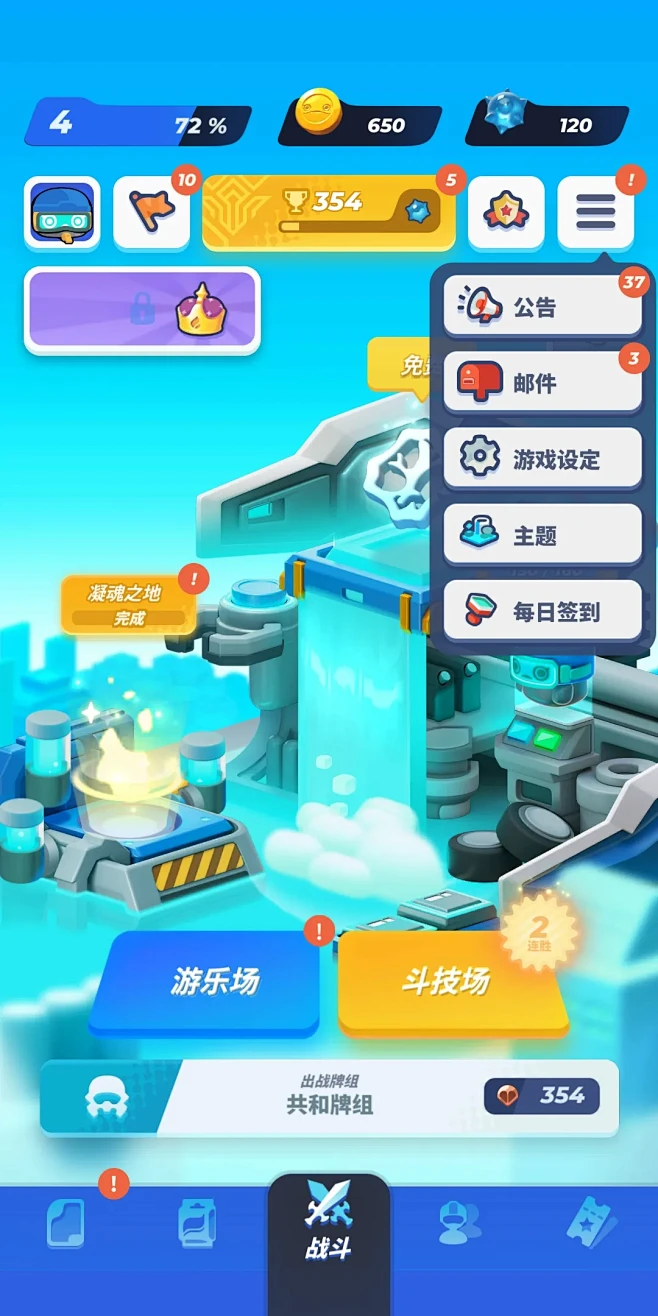658x1316 pixels.
Task: Open the player avatar profile
Action: (x=62, y=212)
